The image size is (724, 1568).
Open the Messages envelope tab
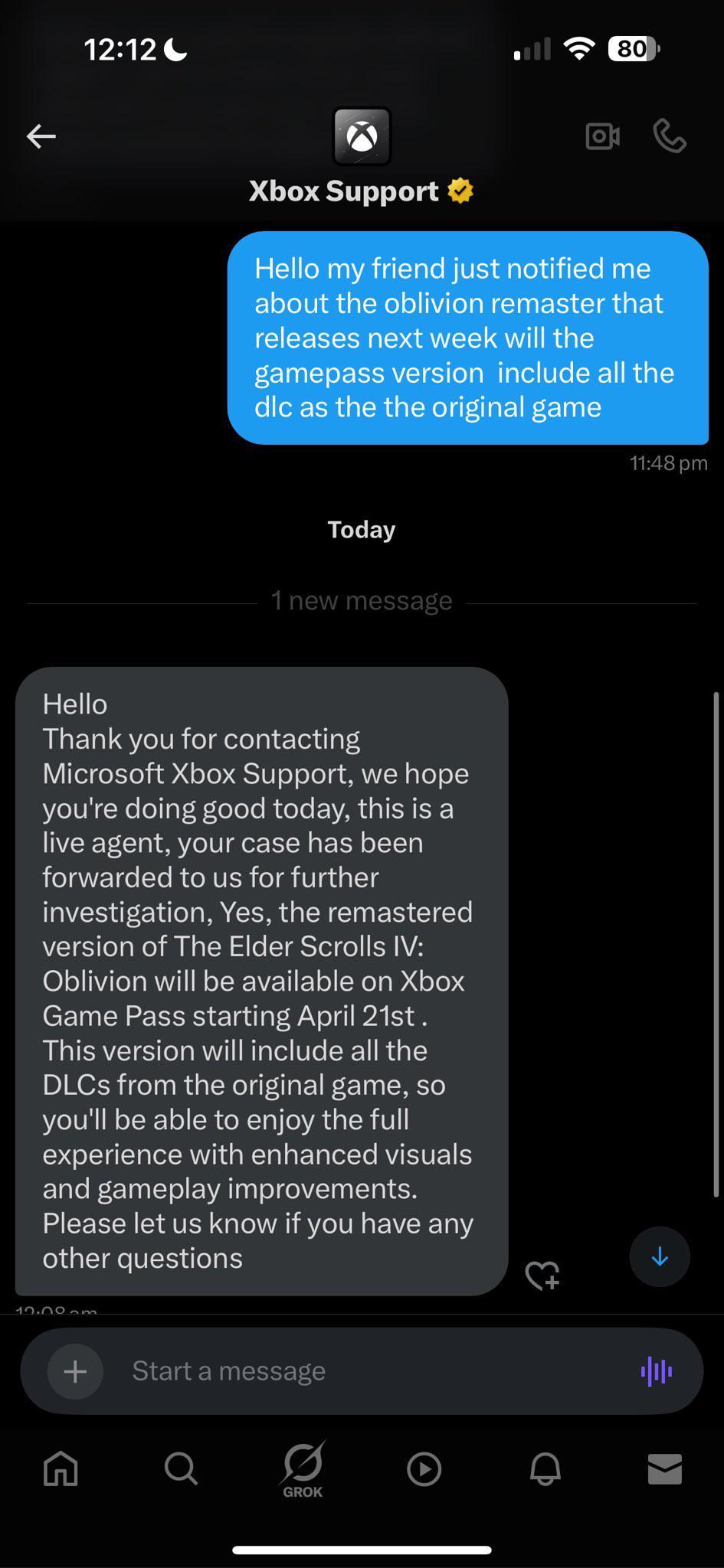pyautogui.click(x=664, y=1468)
